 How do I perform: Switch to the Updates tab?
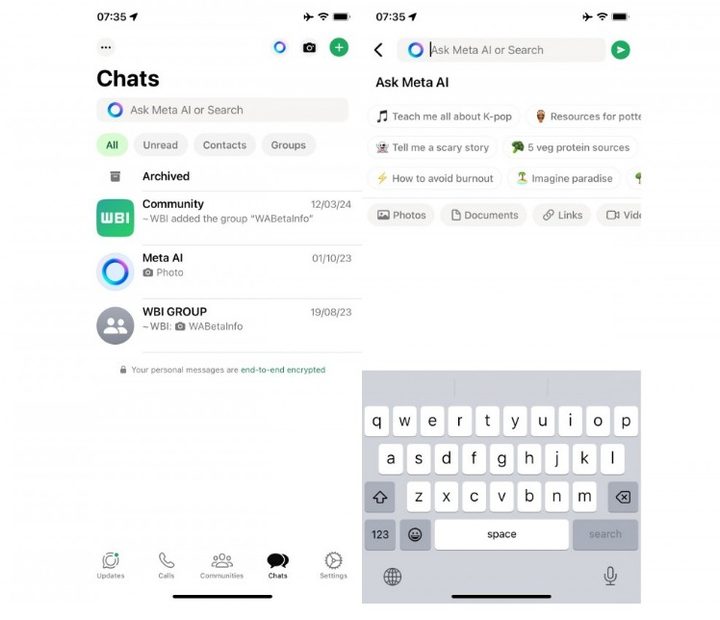tap(110, 565)
